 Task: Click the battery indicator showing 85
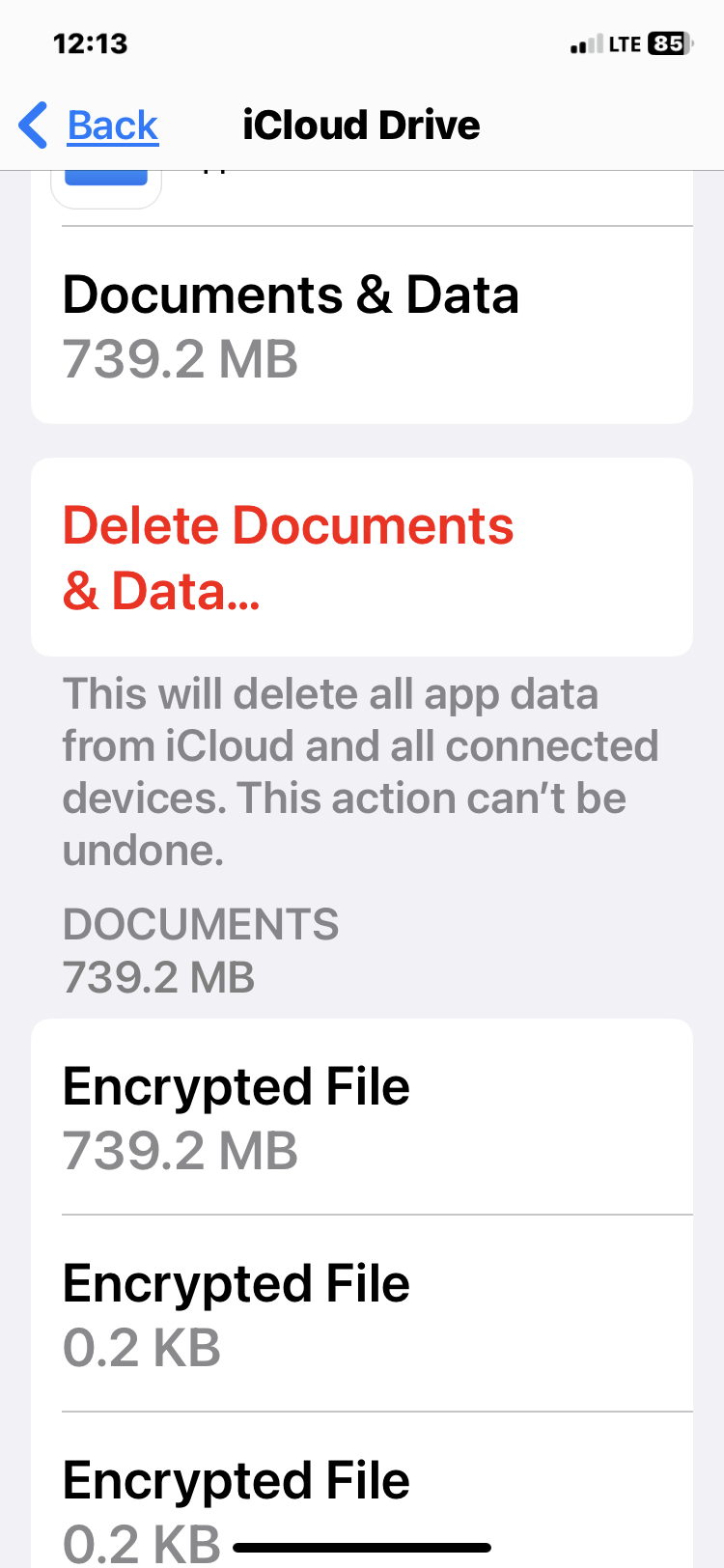tap(667, 42)
